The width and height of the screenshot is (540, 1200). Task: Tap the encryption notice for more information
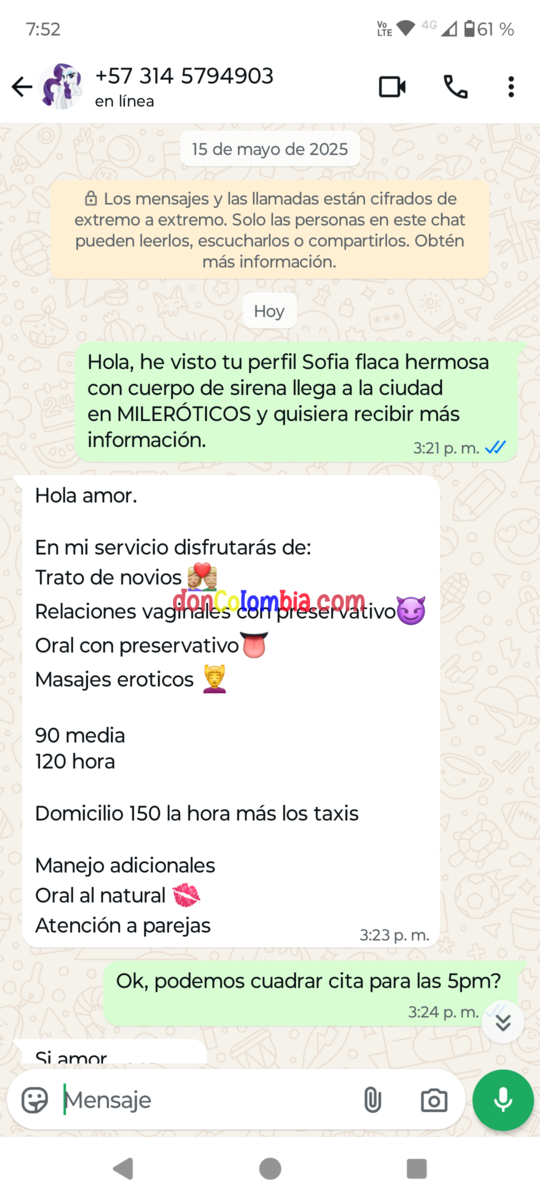[x=269, y=229]
